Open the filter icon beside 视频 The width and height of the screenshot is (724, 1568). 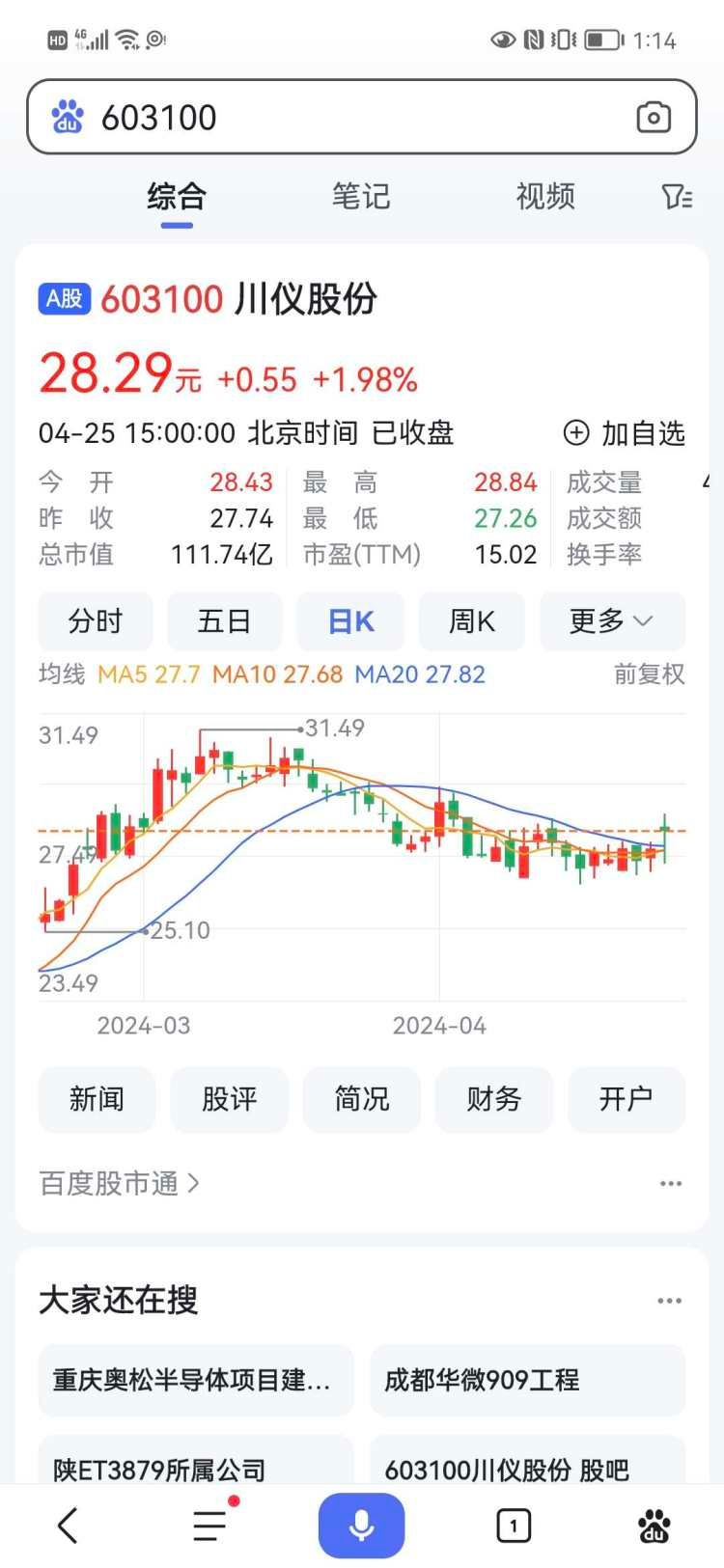[x=677, y=197]
